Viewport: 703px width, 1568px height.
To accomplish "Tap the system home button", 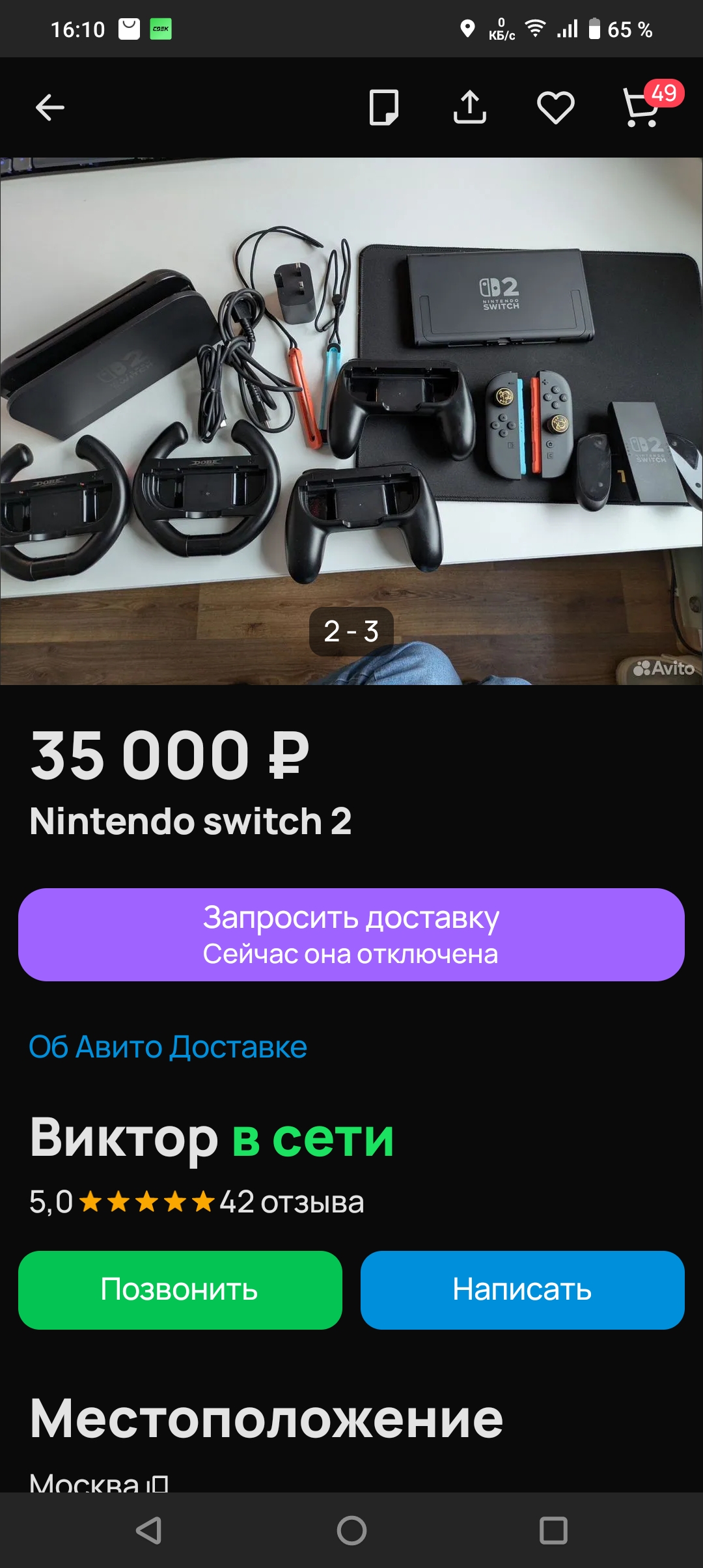I will (x=351, y=1530).
